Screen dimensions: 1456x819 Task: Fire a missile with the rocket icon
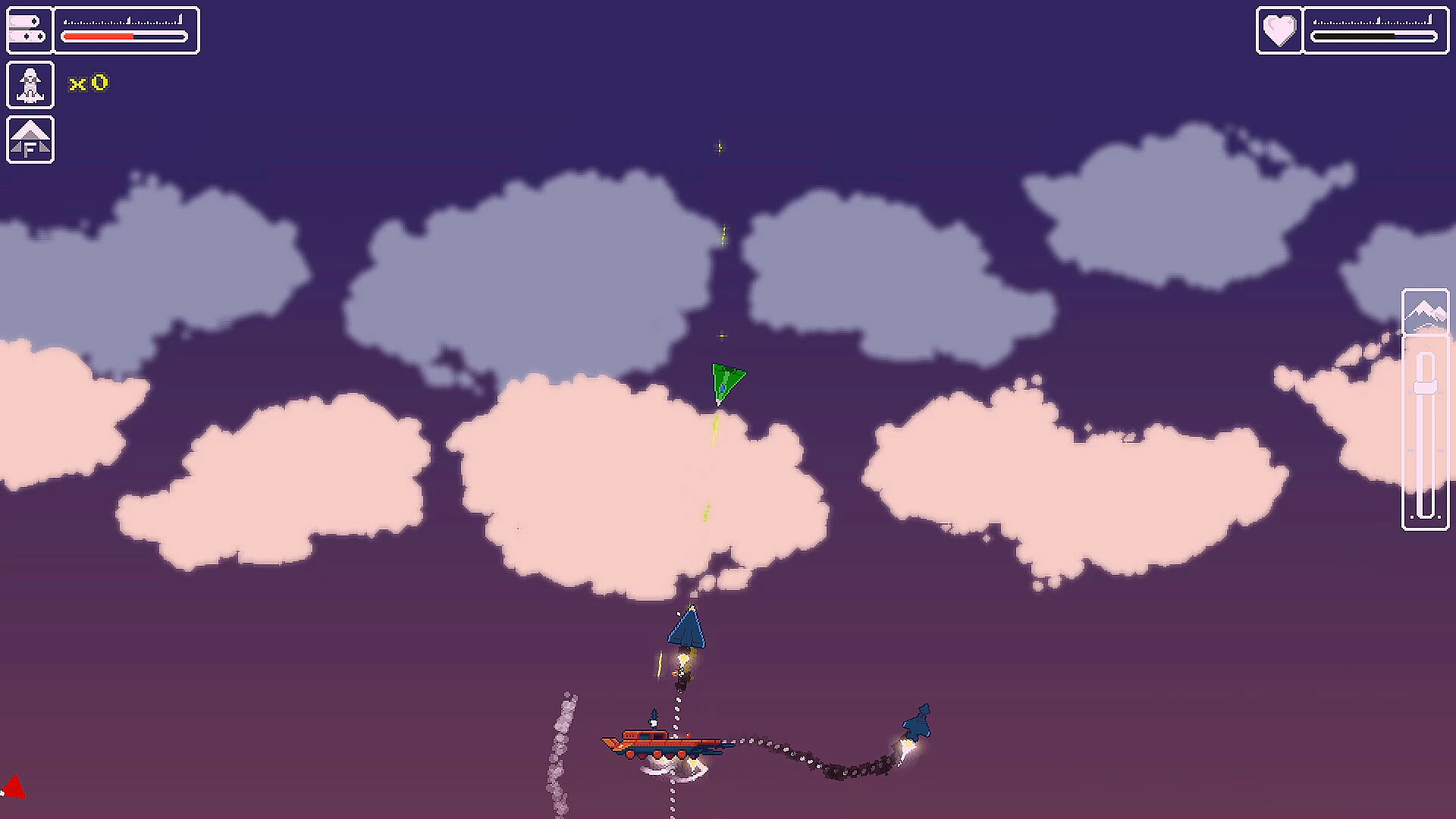[30, 85]
